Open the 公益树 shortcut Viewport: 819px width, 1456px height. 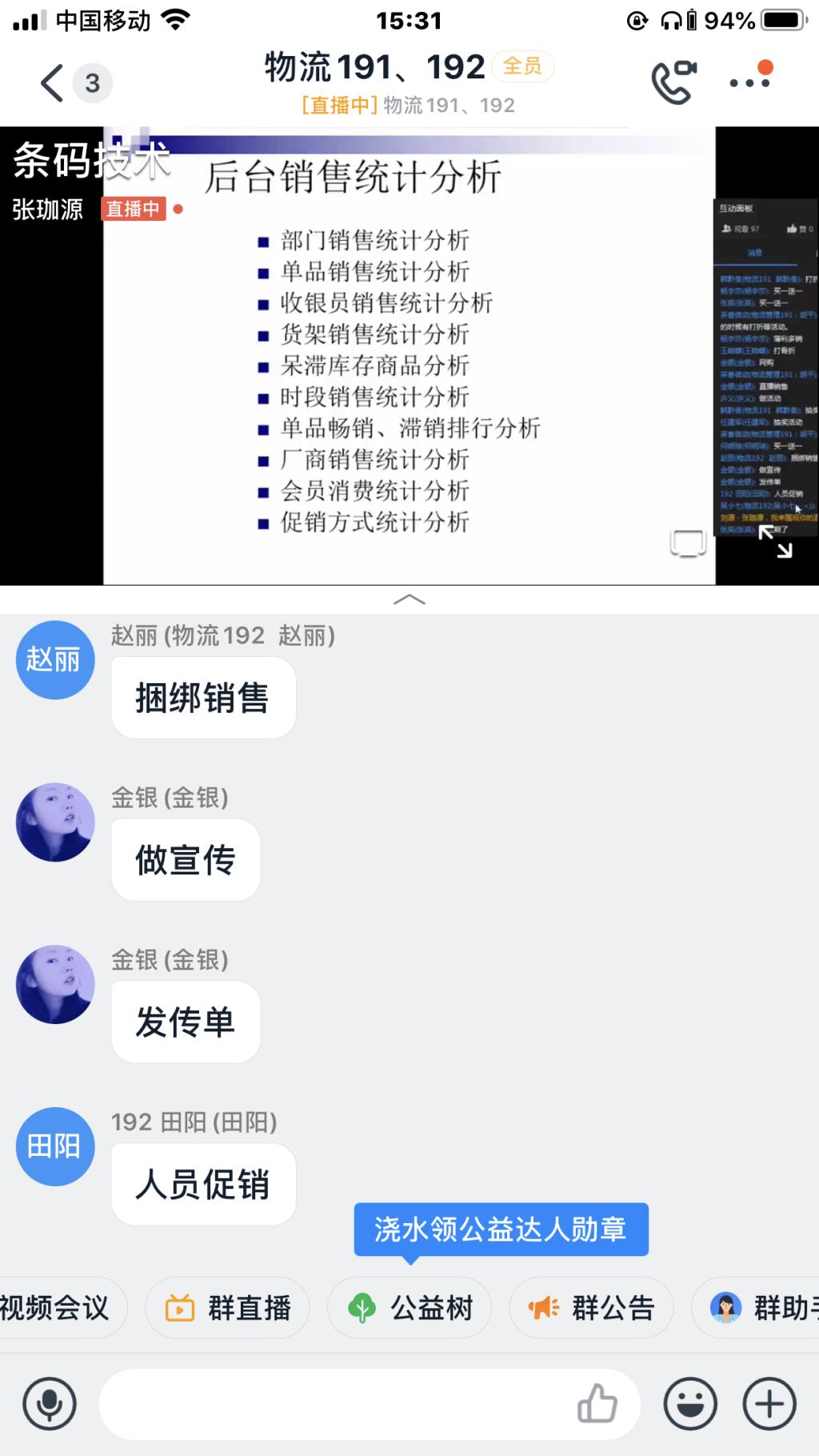pyautogui.click(x=409, y=1308)
